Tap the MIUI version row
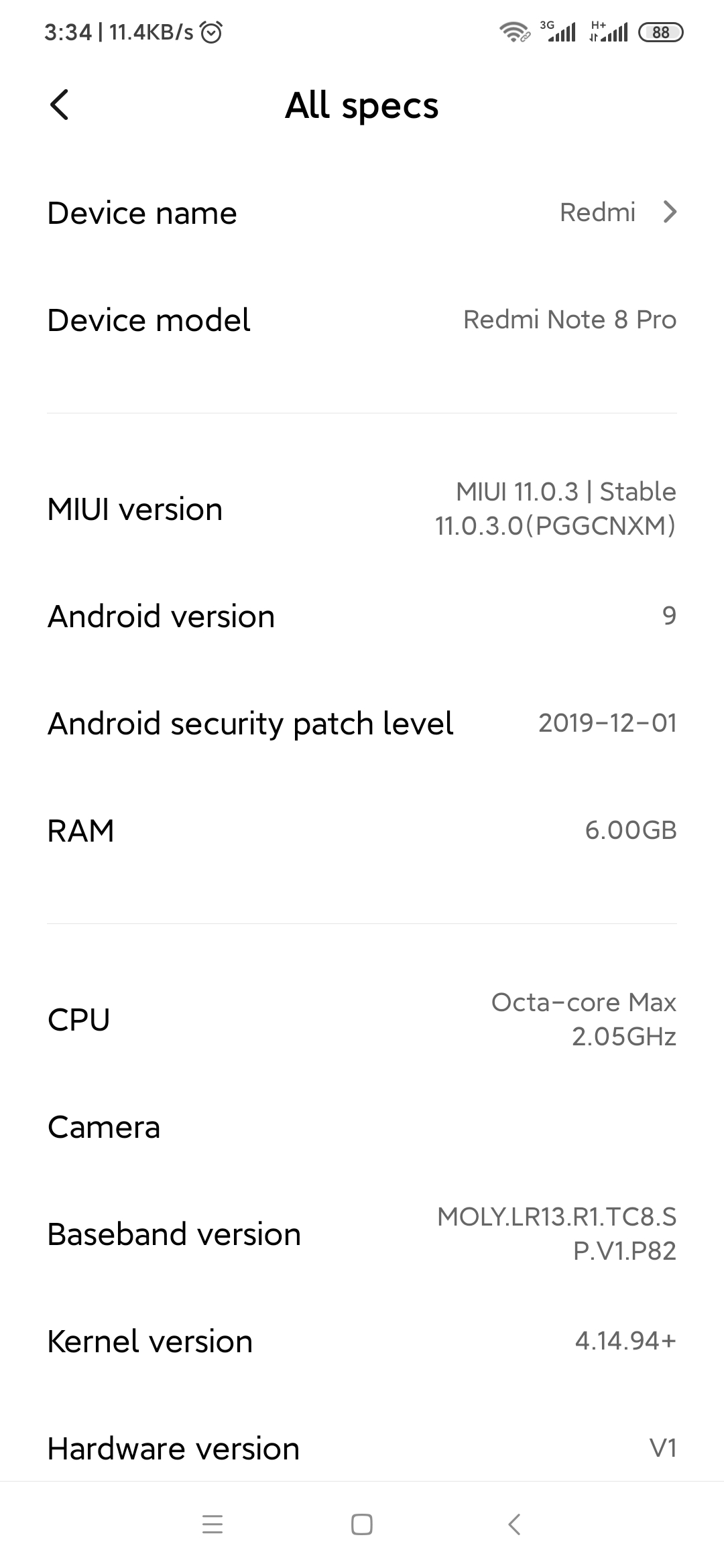Screen dimensions: 724x1568 362,509
